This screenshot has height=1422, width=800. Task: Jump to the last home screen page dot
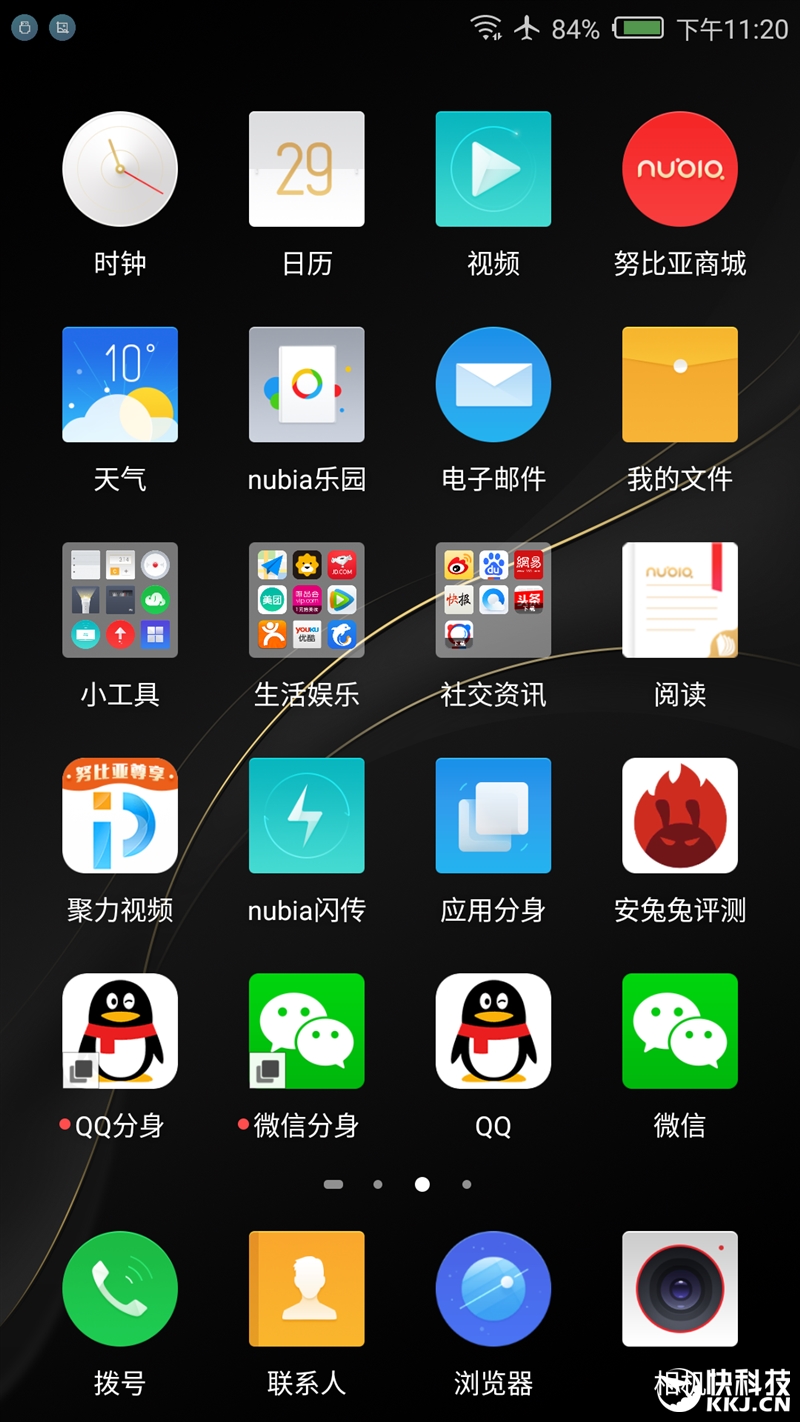[465, 1183]
